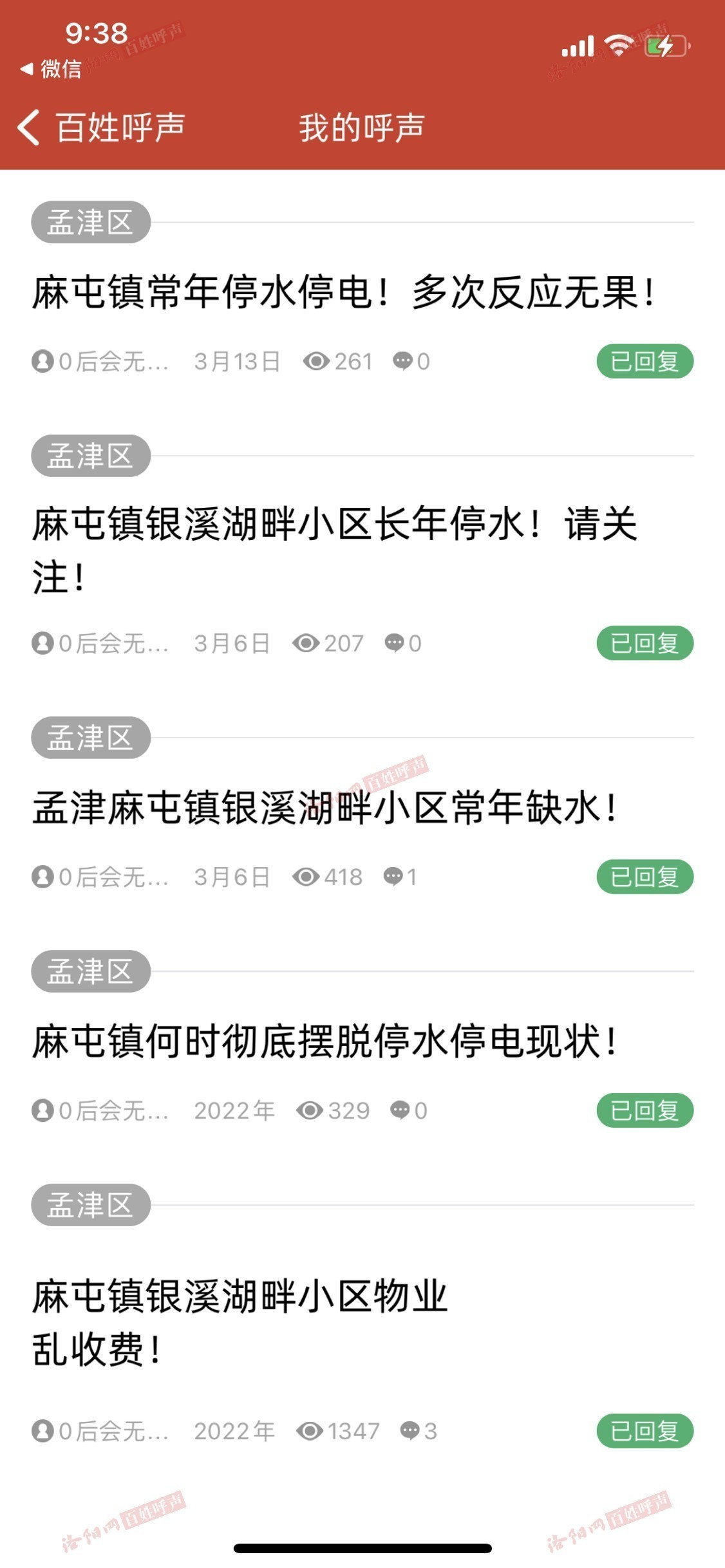Open post 麻屯镇银溪湖畔小区物业乱收费！
The height and width of the screenshot is (1568, 725).
click(x=240, y=1322)
